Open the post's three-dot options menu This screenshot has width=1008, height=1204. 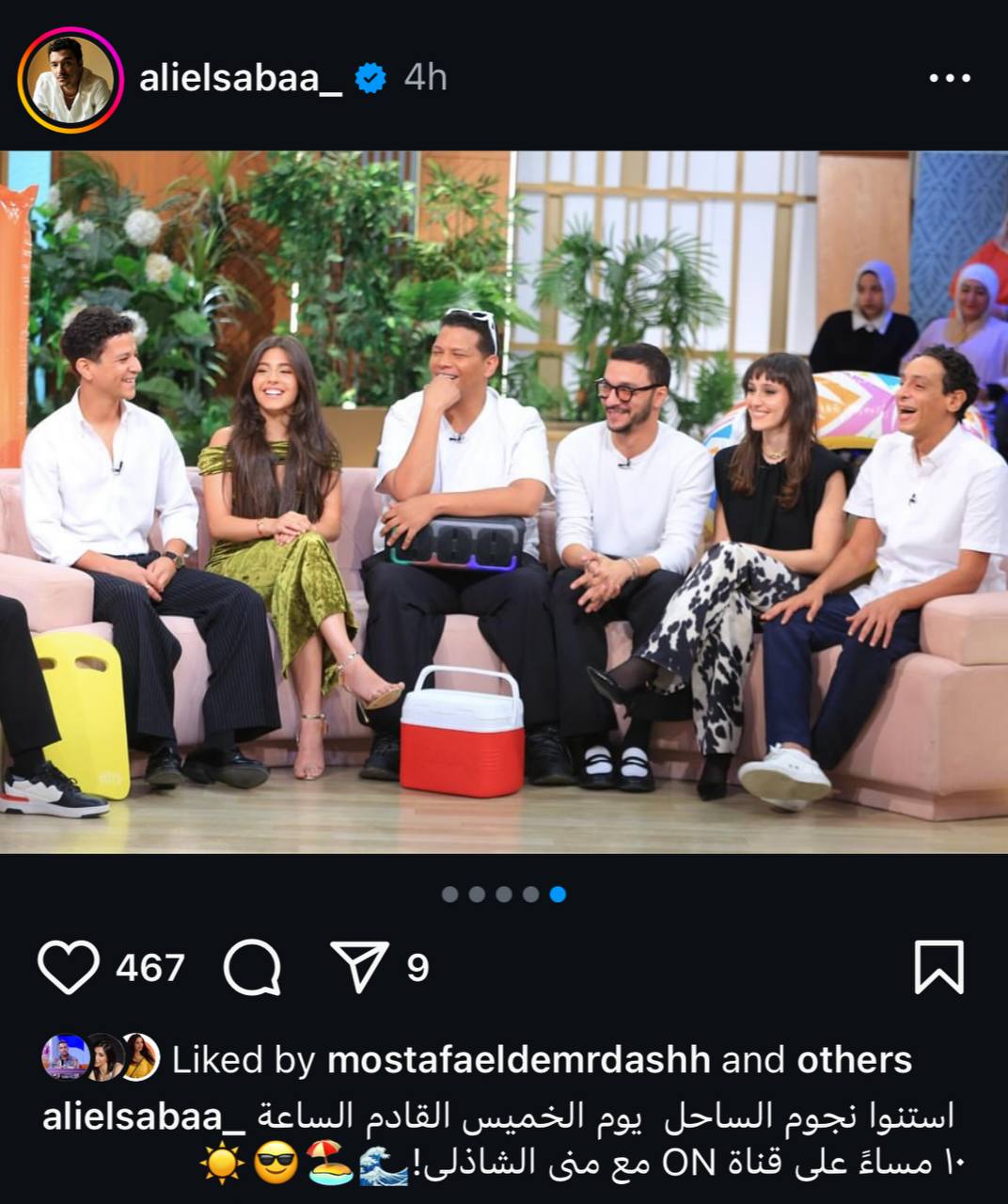click(x=948, y=79)
